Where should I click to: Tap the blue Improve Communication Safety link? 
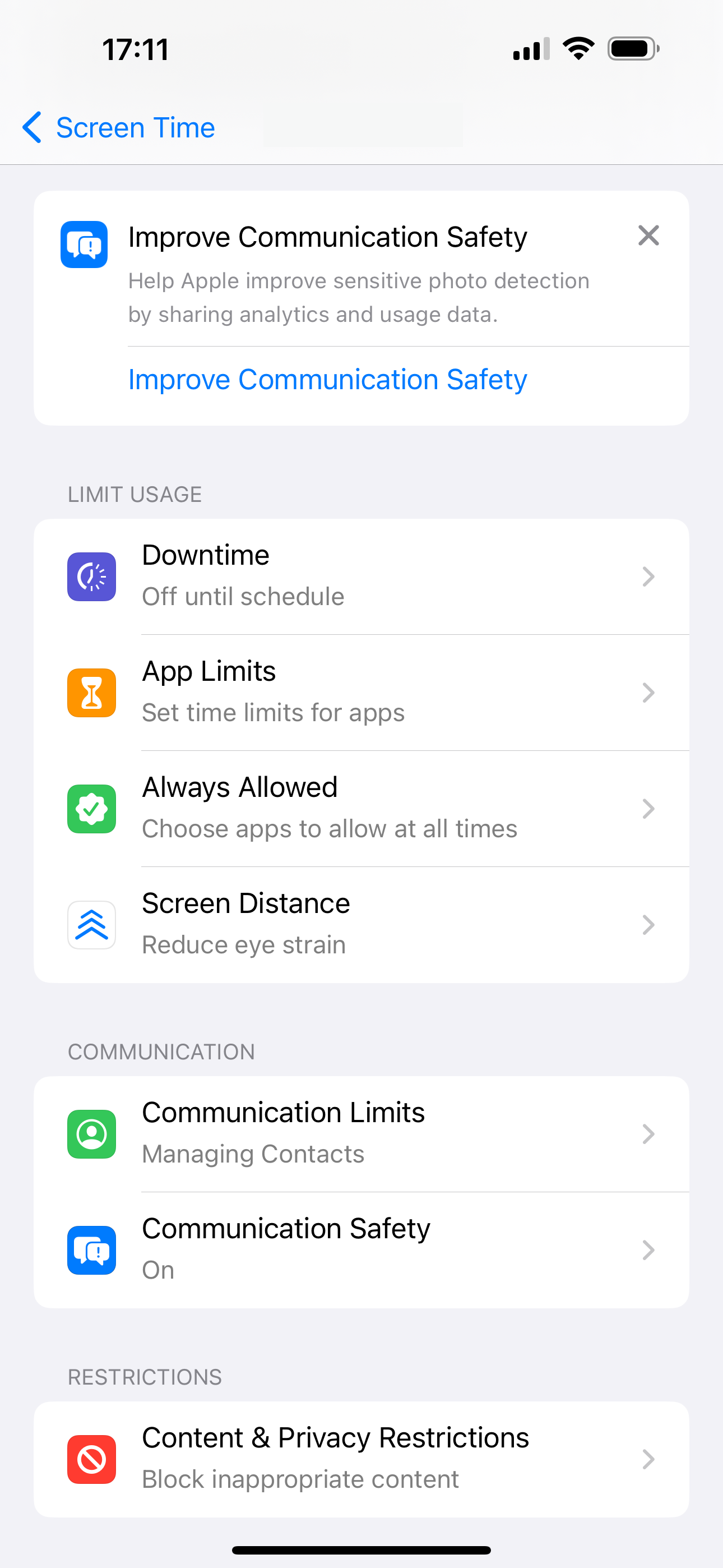pos(327,380)
